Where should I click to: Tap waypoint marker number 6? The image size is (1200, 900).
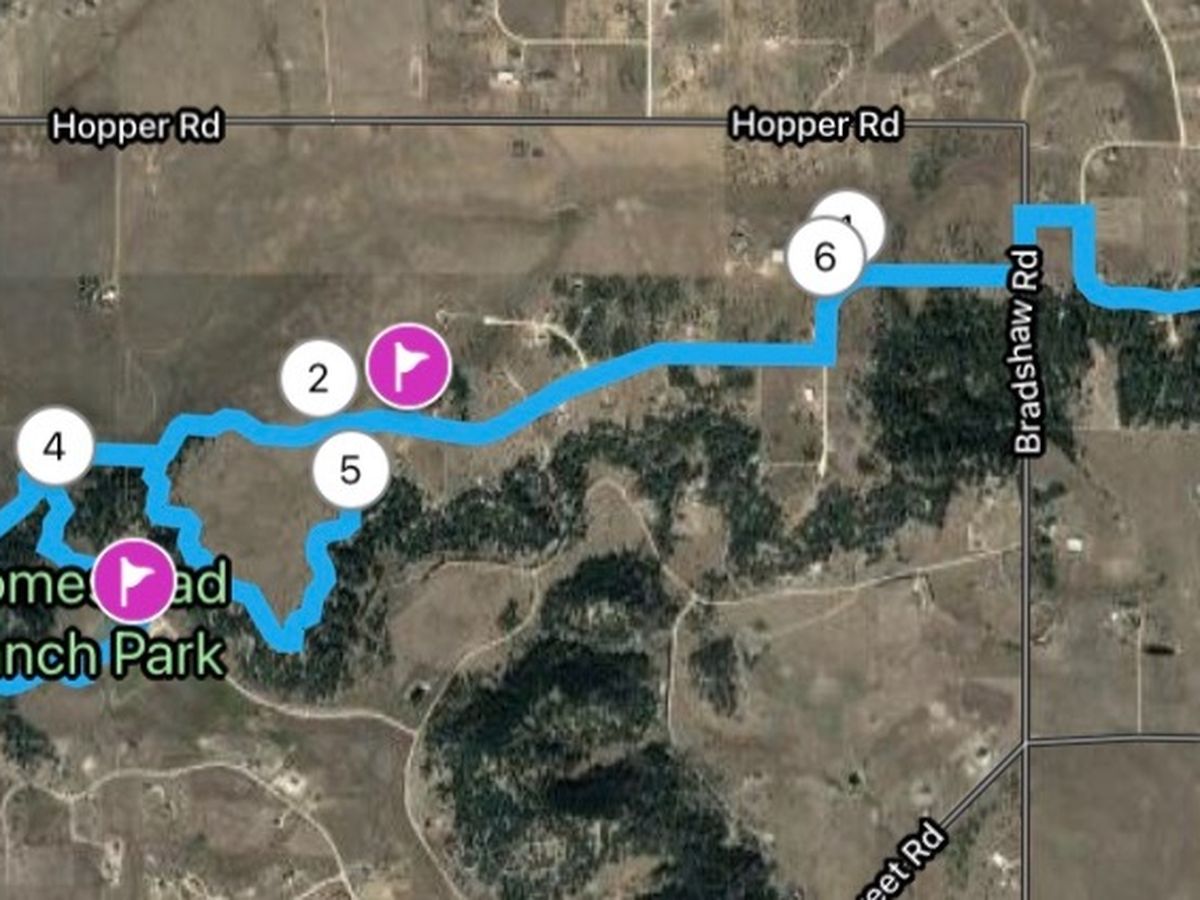(x=825, y=257)
